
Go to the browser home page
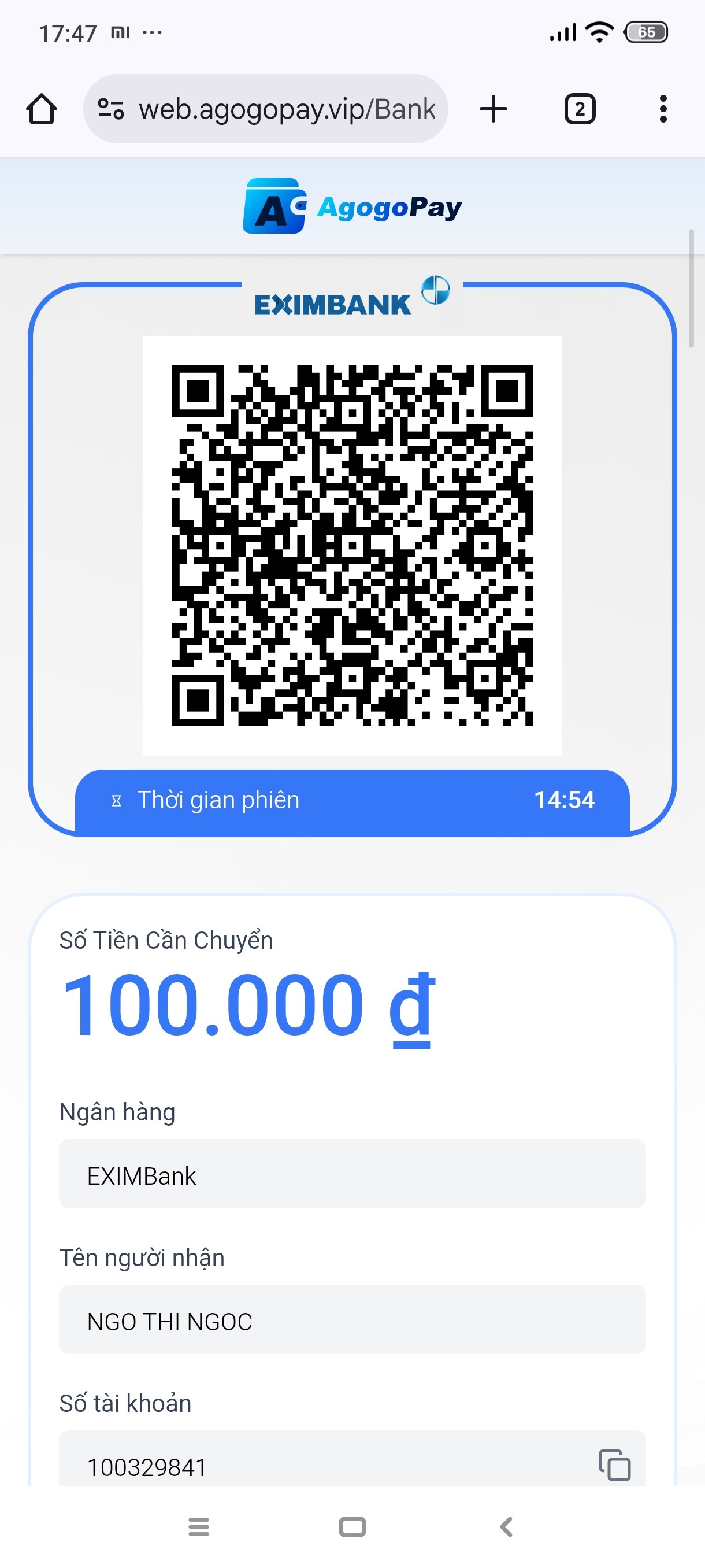point(42,109)
